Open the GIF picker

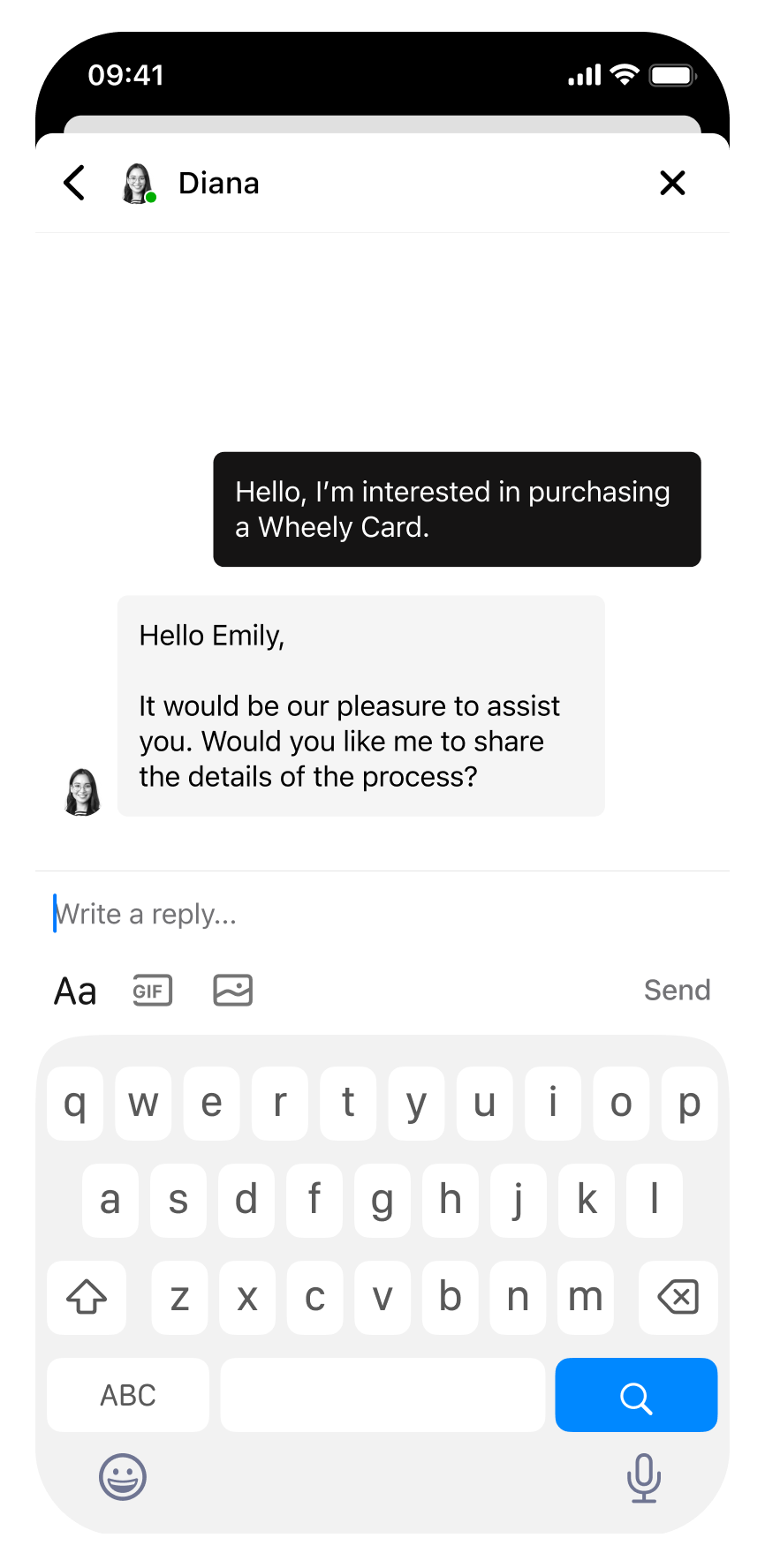click(x=152, y=991)
